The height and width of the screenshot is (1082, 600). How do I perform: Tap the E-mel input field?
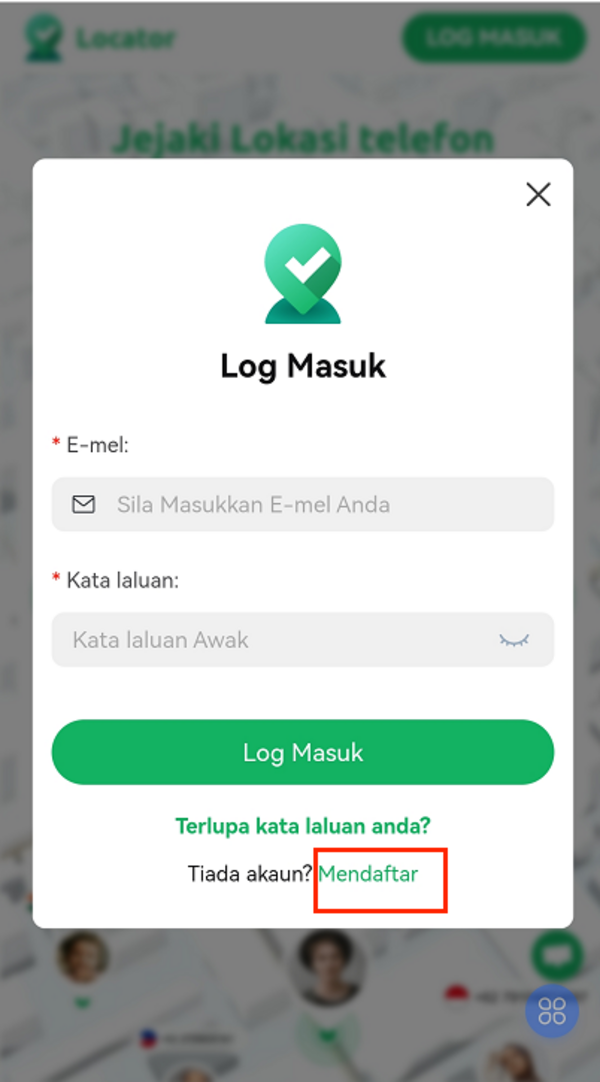pos(302,504)
